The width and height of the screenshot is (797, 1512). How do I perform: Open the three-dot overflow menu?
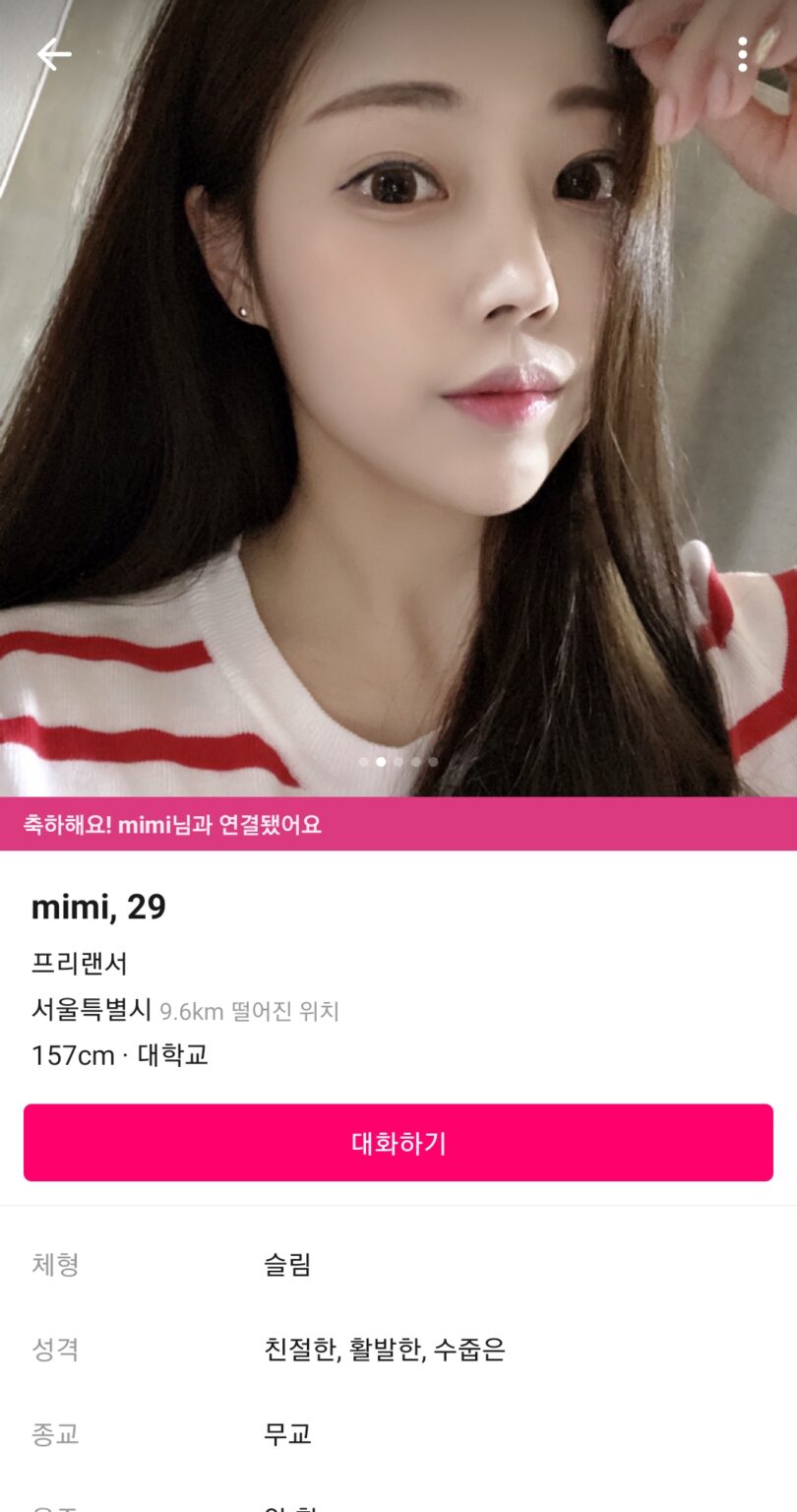pyautogui.click(x=743, y=54)
